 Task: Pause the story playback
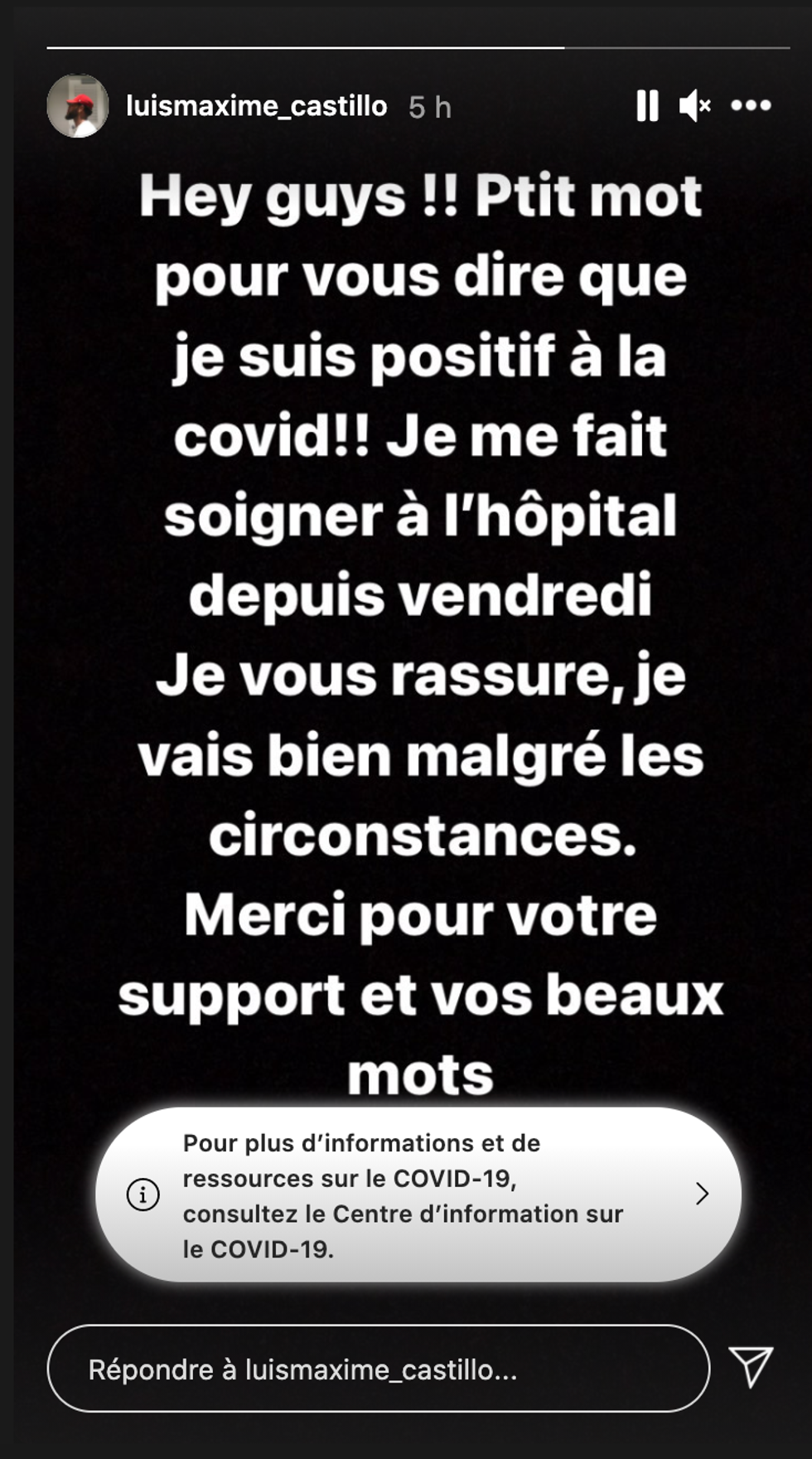[x=647, y=106]
